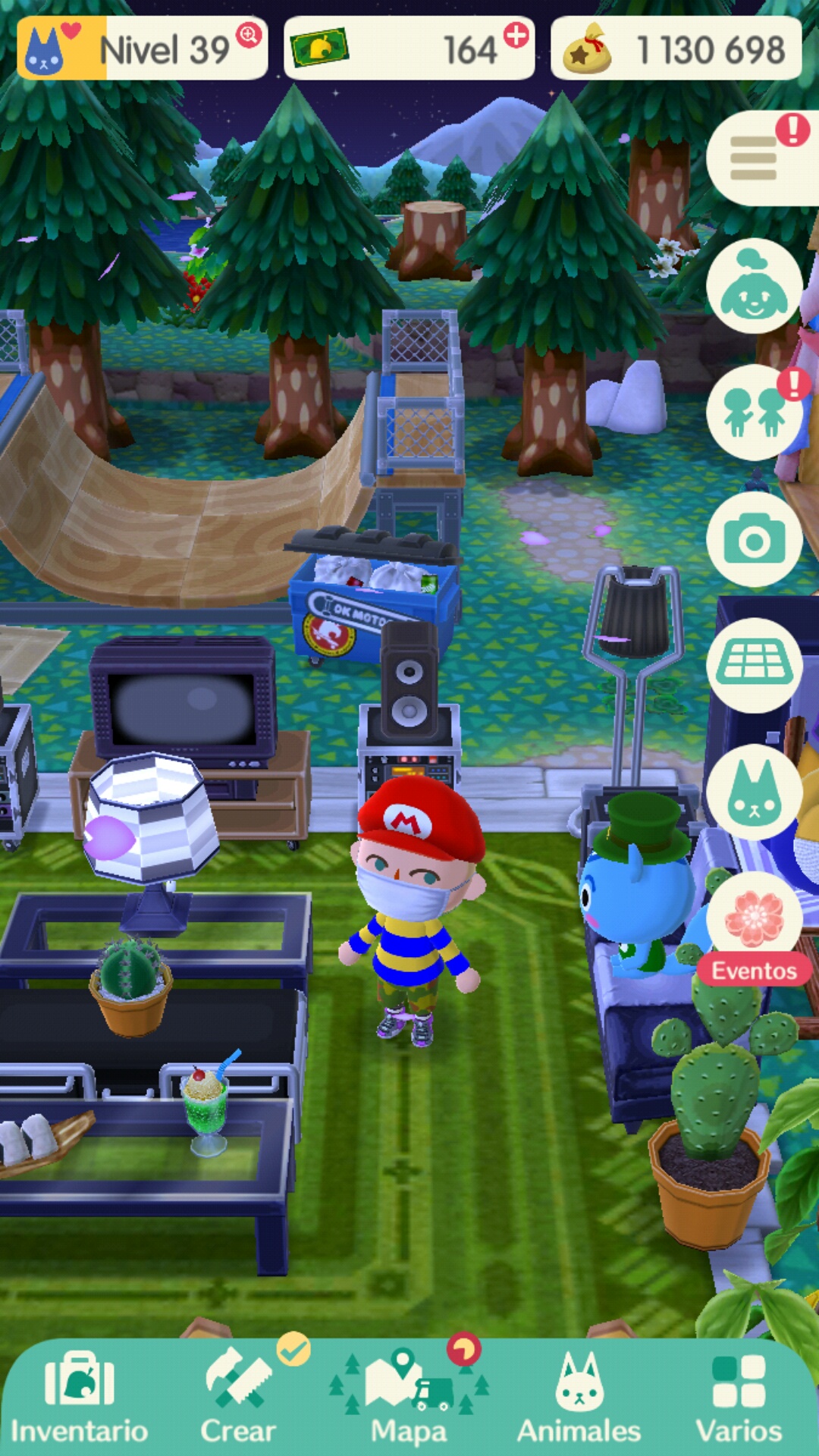Viewport: 819px width, 1456px height.
Task: Open the Nivel 39 level details
Action: click(x=142, y=49)
